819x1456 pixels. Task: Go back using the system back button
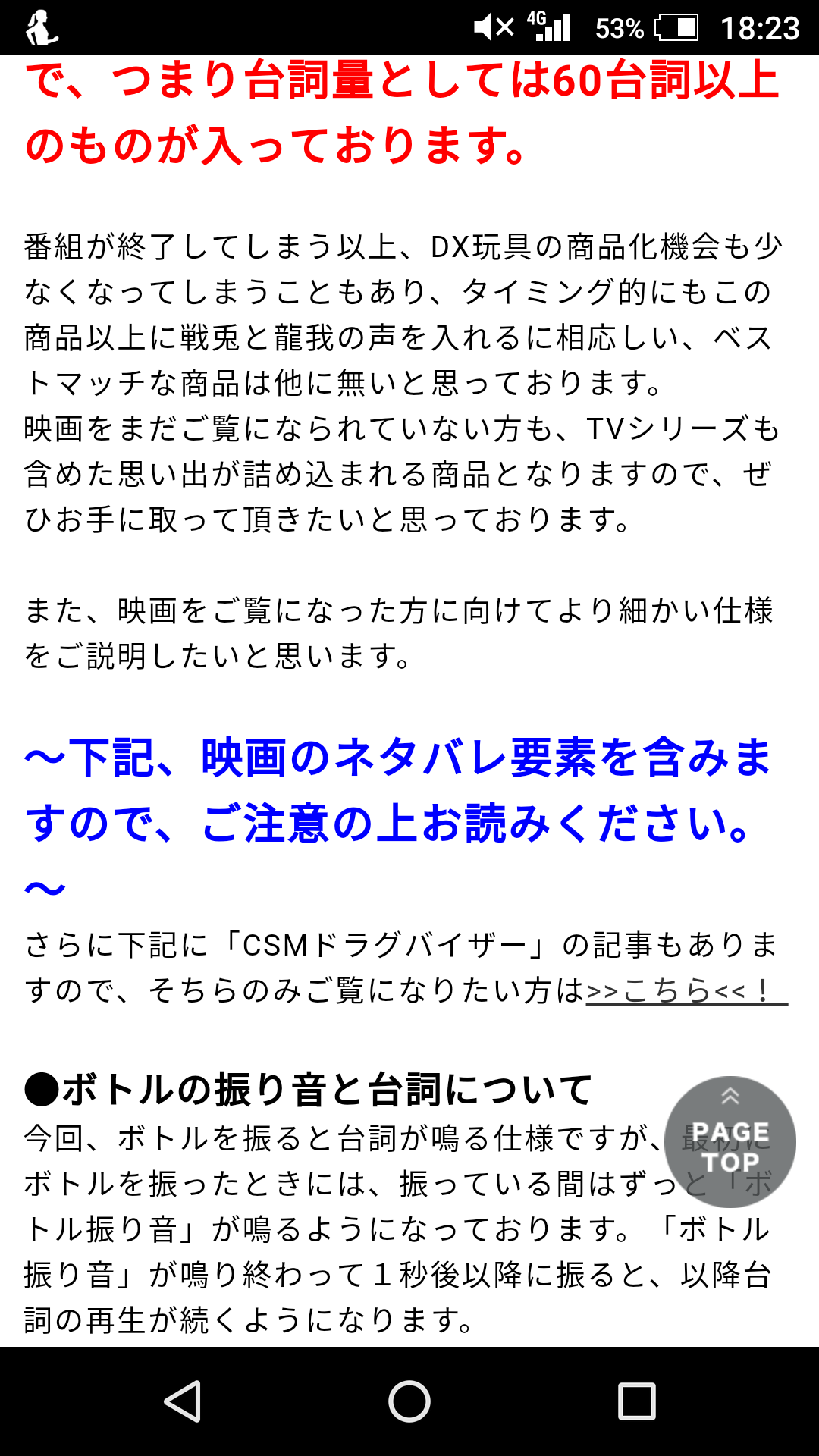[183, 1401]
